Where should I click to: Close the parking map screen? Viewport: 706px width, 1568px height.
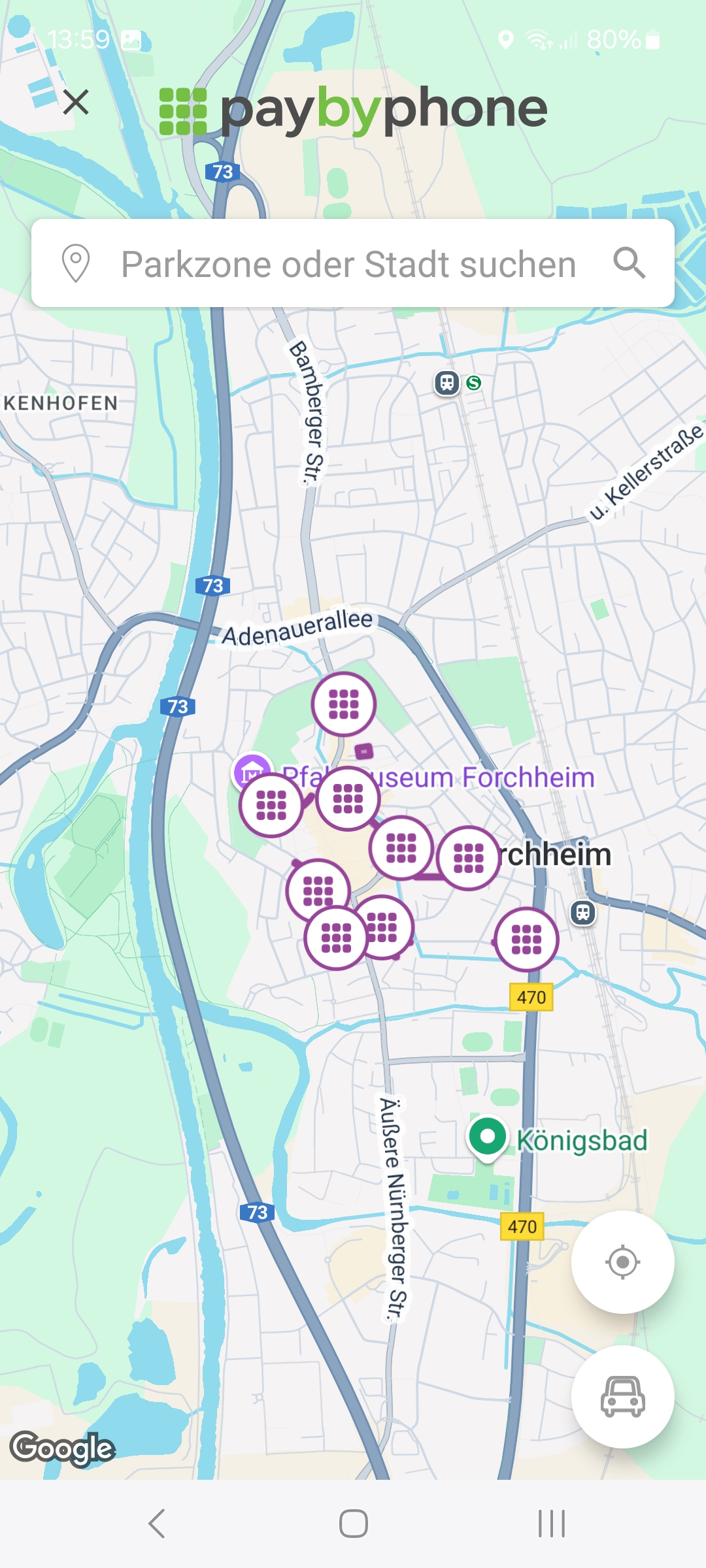point(76,103)
